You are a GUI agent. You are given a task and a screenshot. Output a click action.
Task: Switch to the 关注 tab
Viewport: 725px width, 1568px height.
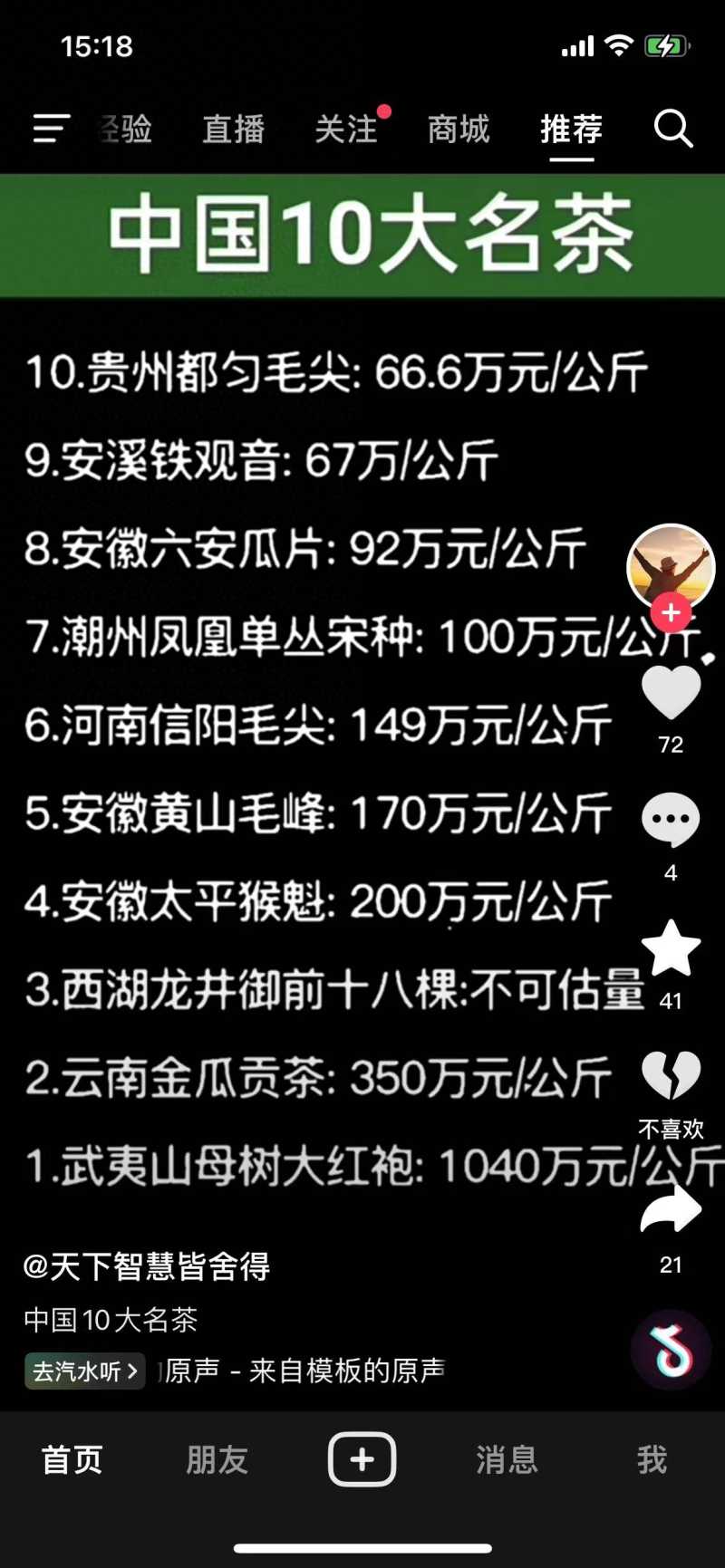coord(346,130)
